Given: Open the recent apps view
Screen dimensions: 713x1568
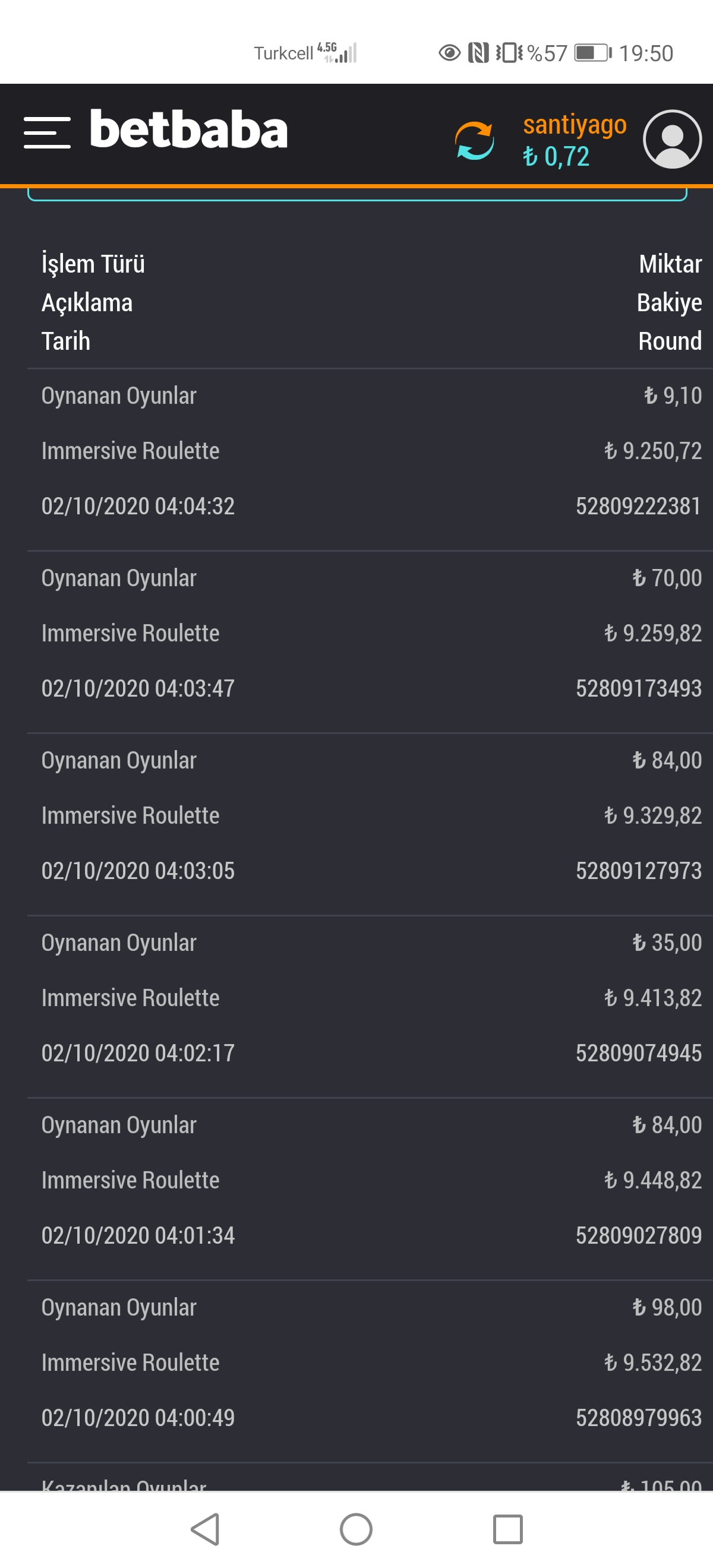Looking at the screenshot, I should point(508,1529).
